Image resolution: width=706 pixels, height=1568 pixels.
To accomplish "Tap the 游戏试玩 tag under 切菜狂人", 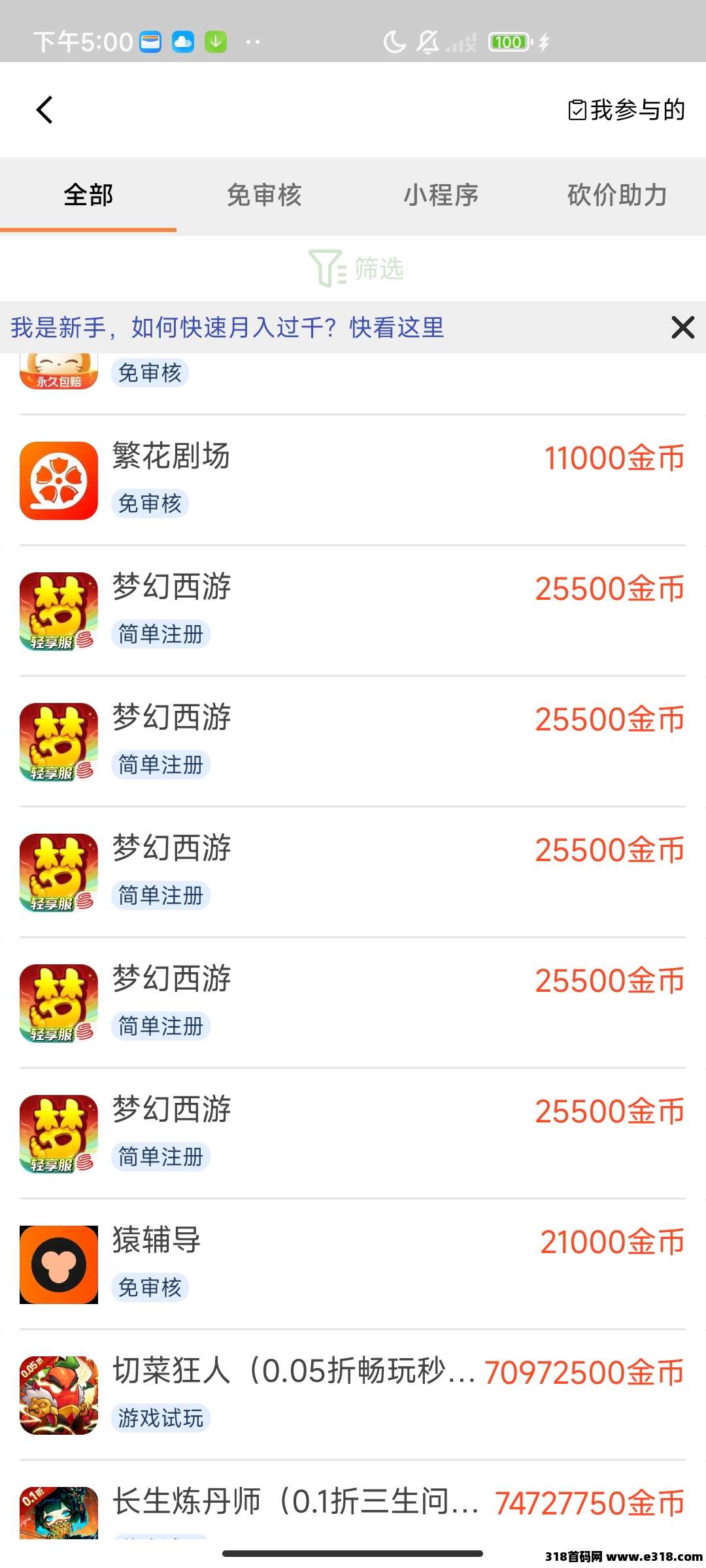I will click(161, 1419).
